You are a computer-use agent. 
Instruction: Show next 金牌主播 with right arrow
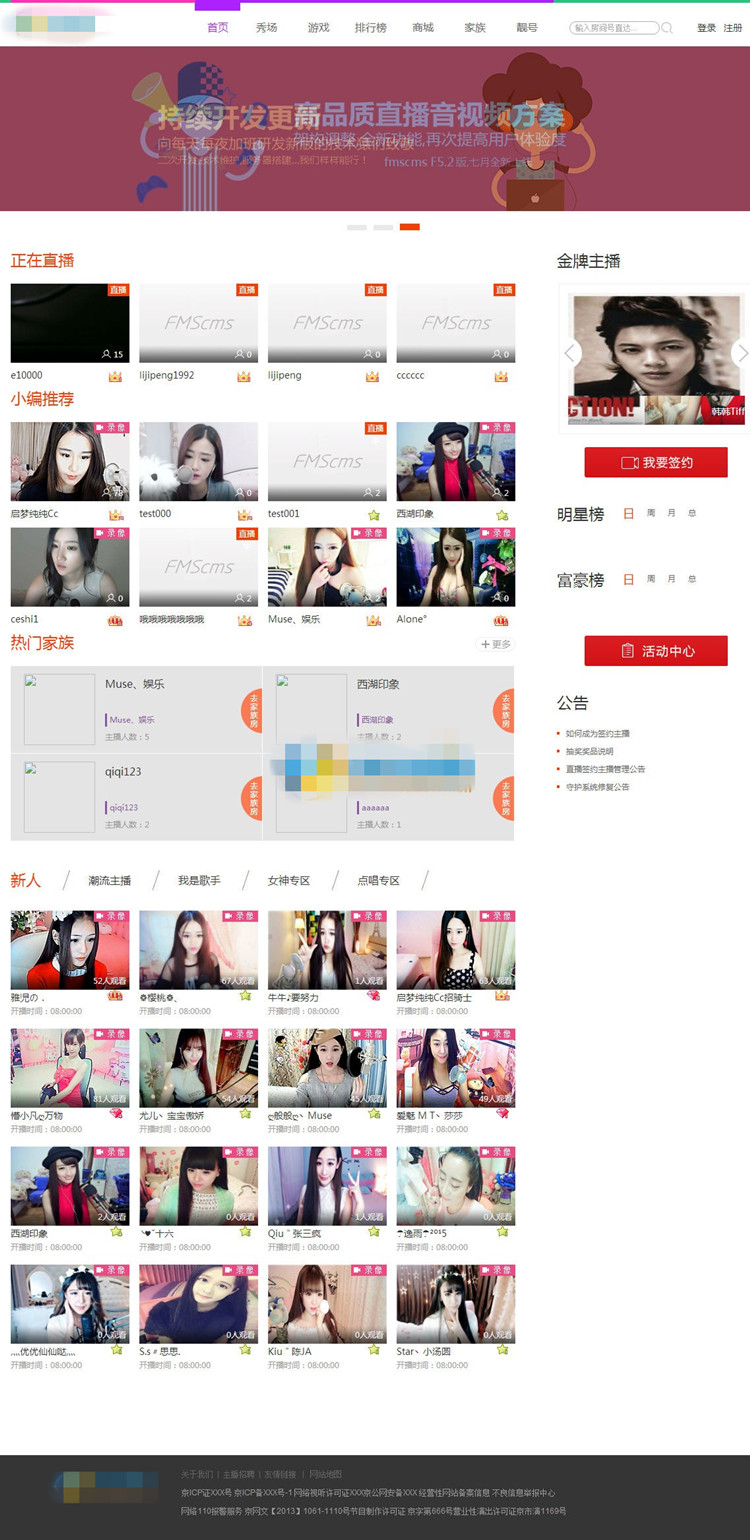pos(740,352)
